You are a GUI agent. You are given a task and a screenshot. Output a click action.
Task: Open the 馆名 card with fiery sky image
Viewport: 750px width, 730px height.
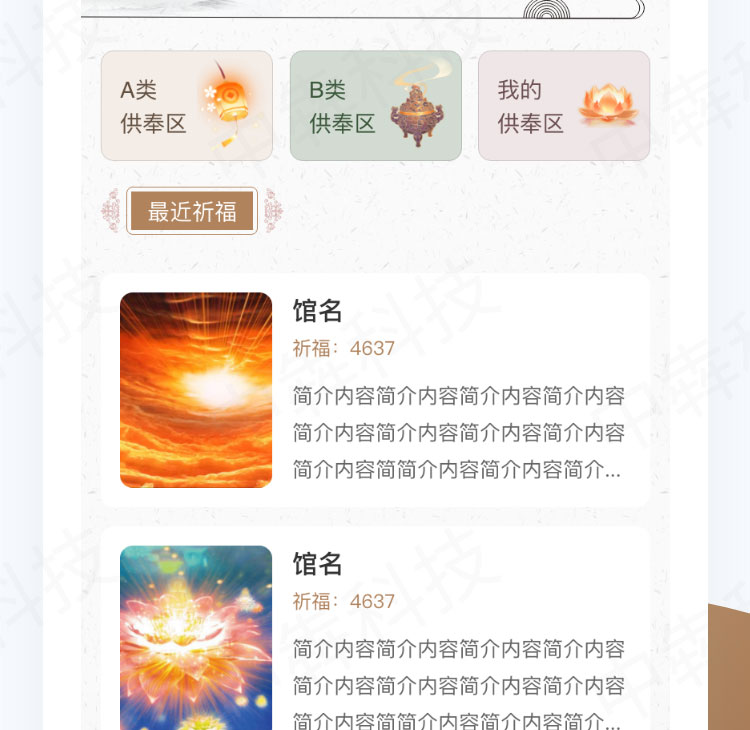[x=375, y=390]
